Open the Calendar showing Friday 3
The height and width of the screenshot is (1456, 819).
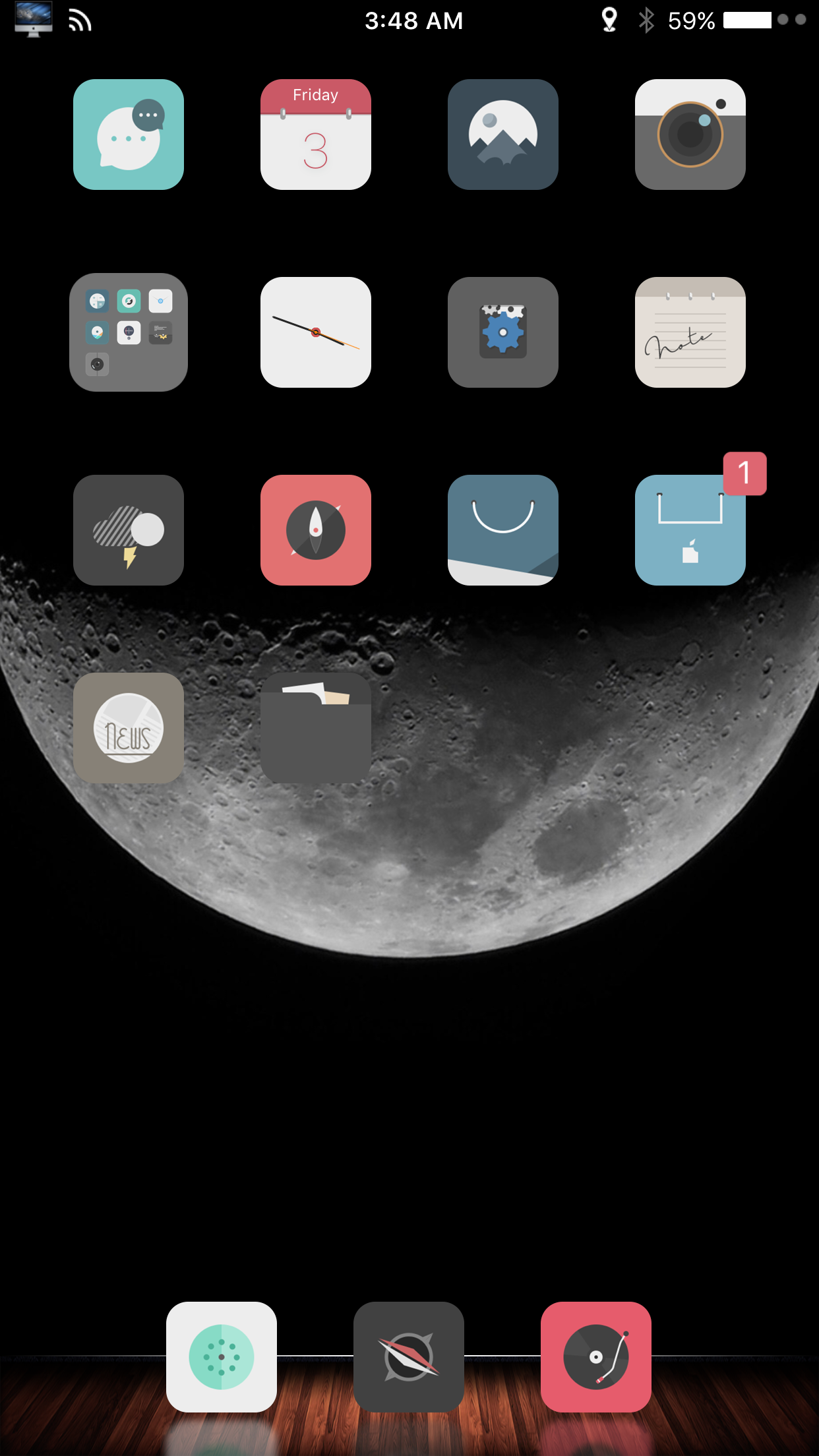pyautogui.click(x=316, y=135)
